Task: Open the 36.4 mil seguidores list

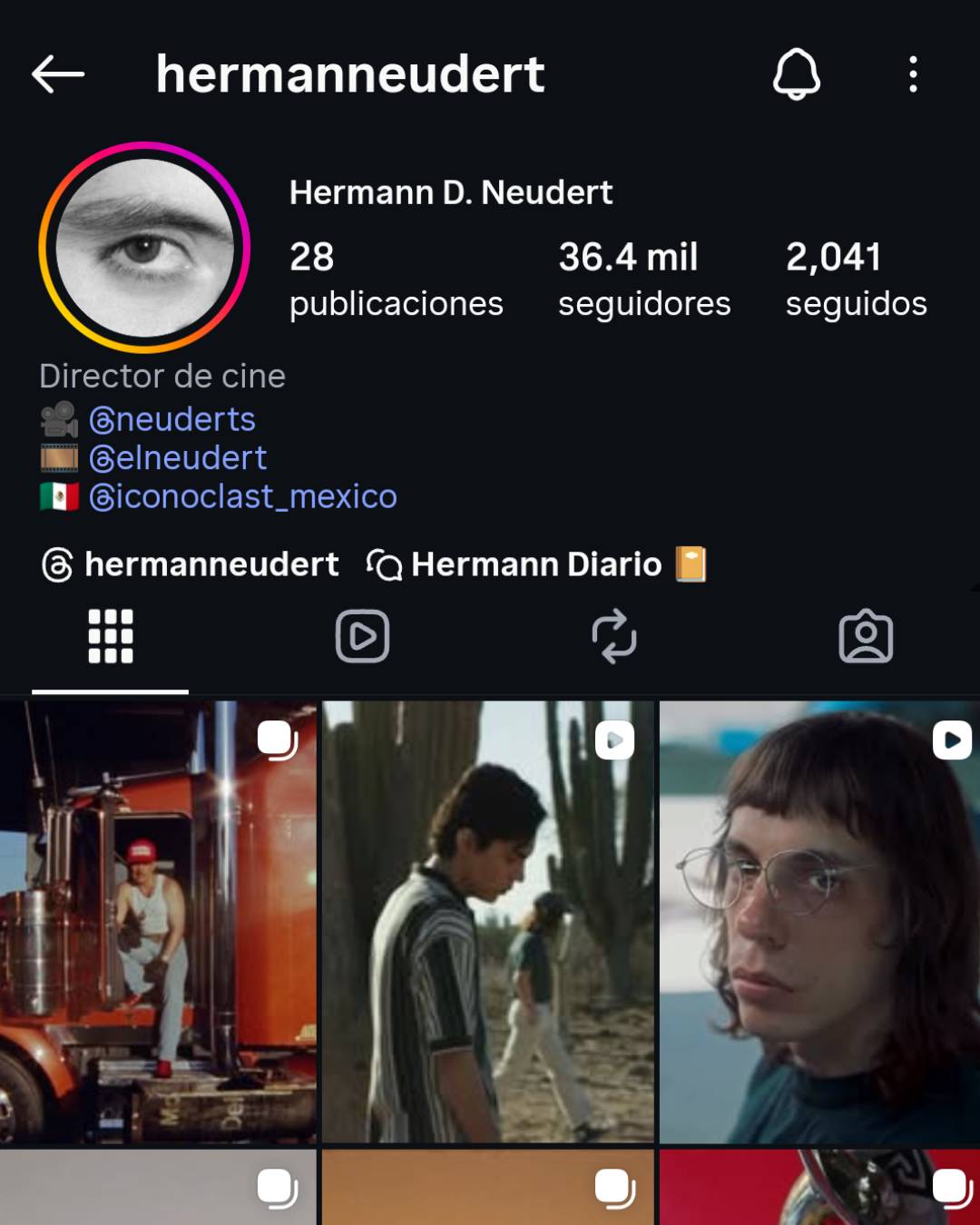Action: point(644,279)
